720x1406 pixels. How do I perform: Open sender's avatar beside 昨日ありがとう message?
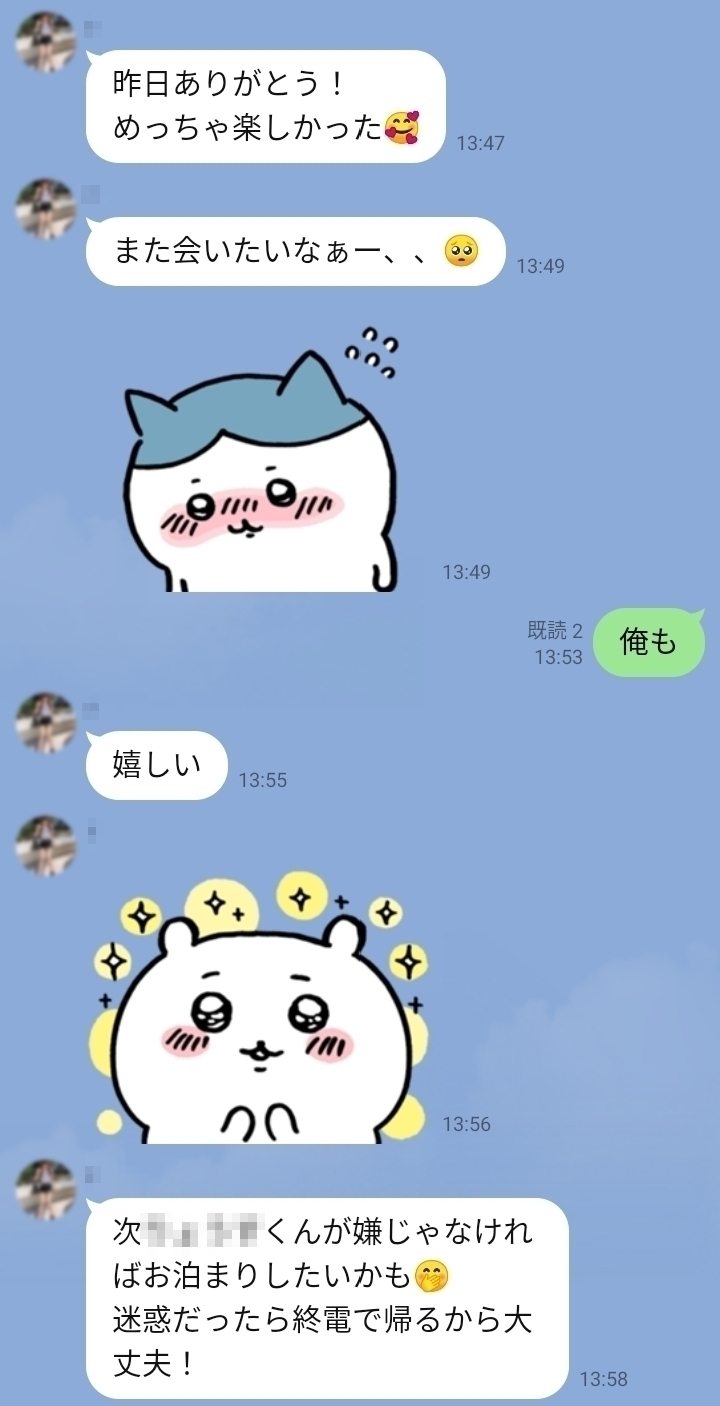coord(46,44)
